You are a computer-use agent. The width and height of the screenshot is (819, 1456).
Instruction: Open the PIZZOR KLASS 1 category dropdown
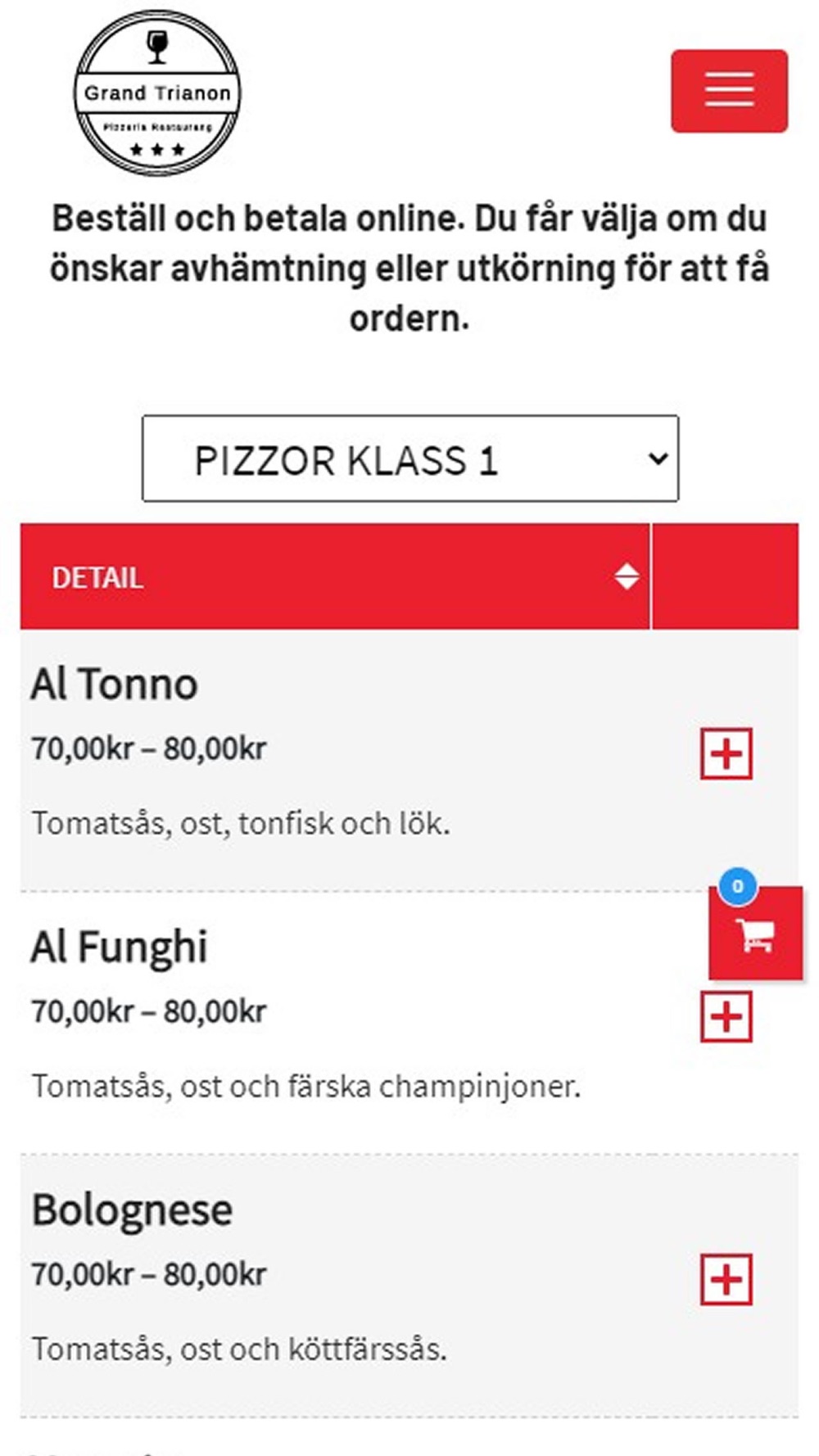pyautogui.click(x=409, y=459)
